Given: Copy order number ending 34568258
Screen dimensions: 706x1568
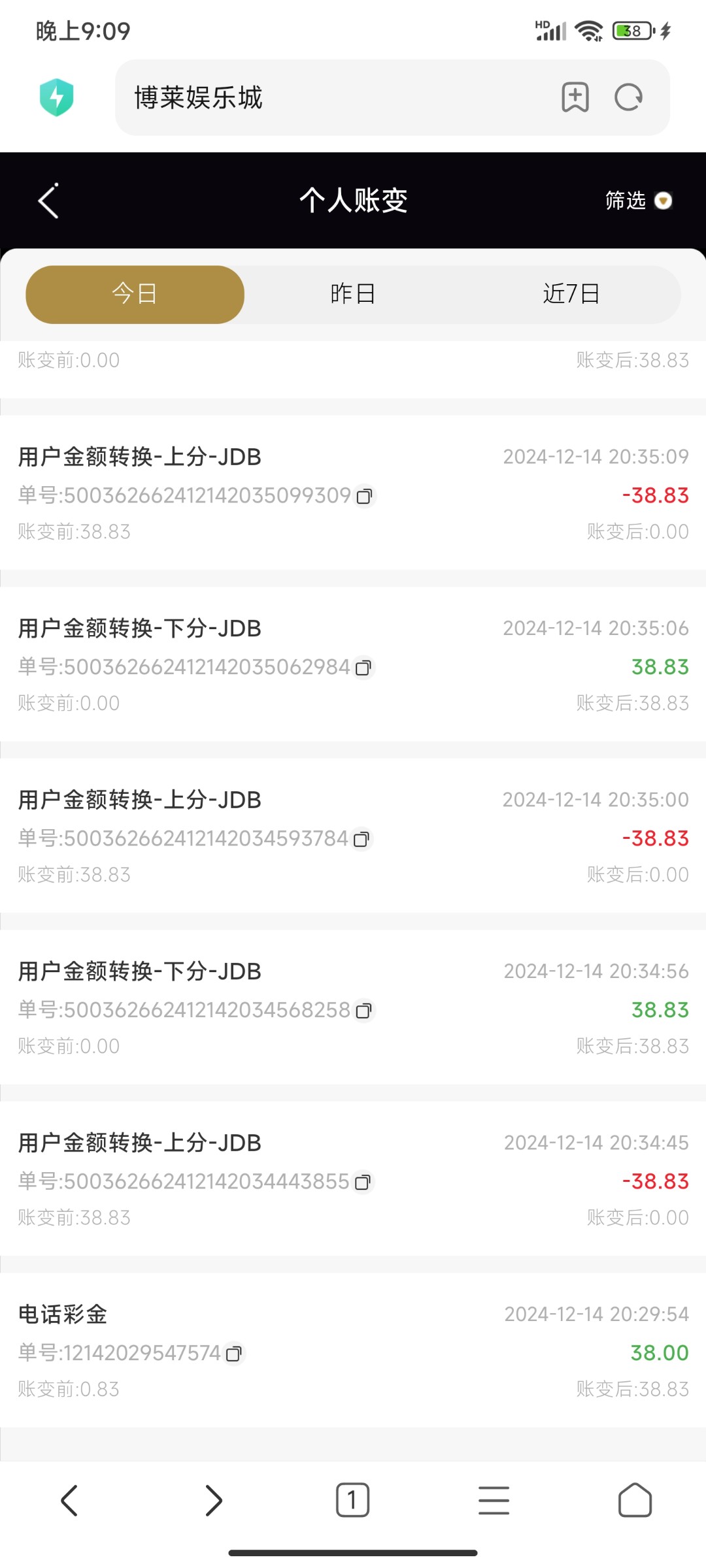Looking at the screenshot, I should [x=363, y=1011].
